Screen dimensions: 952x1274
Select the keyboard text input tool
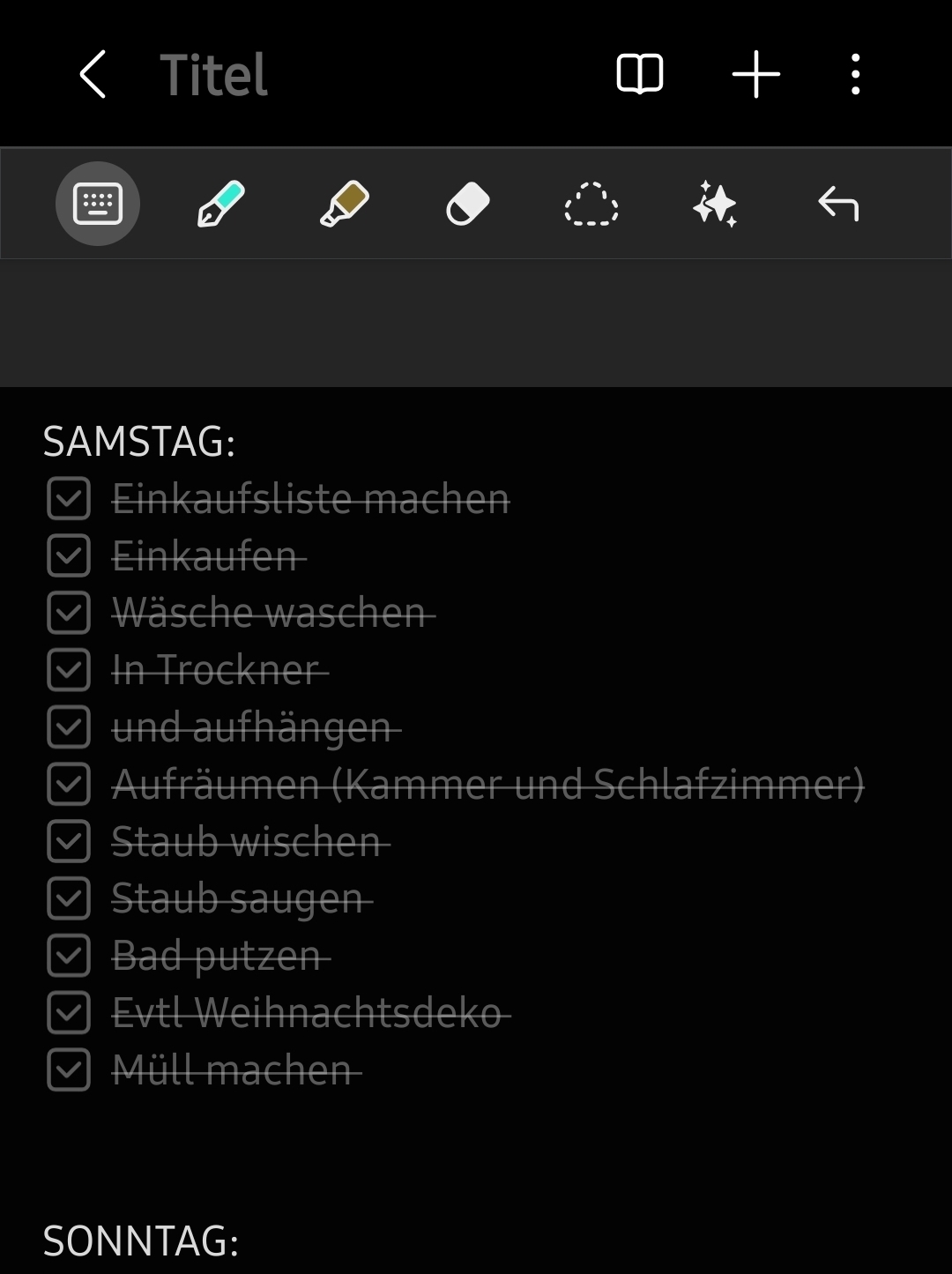tap(98, 205)
